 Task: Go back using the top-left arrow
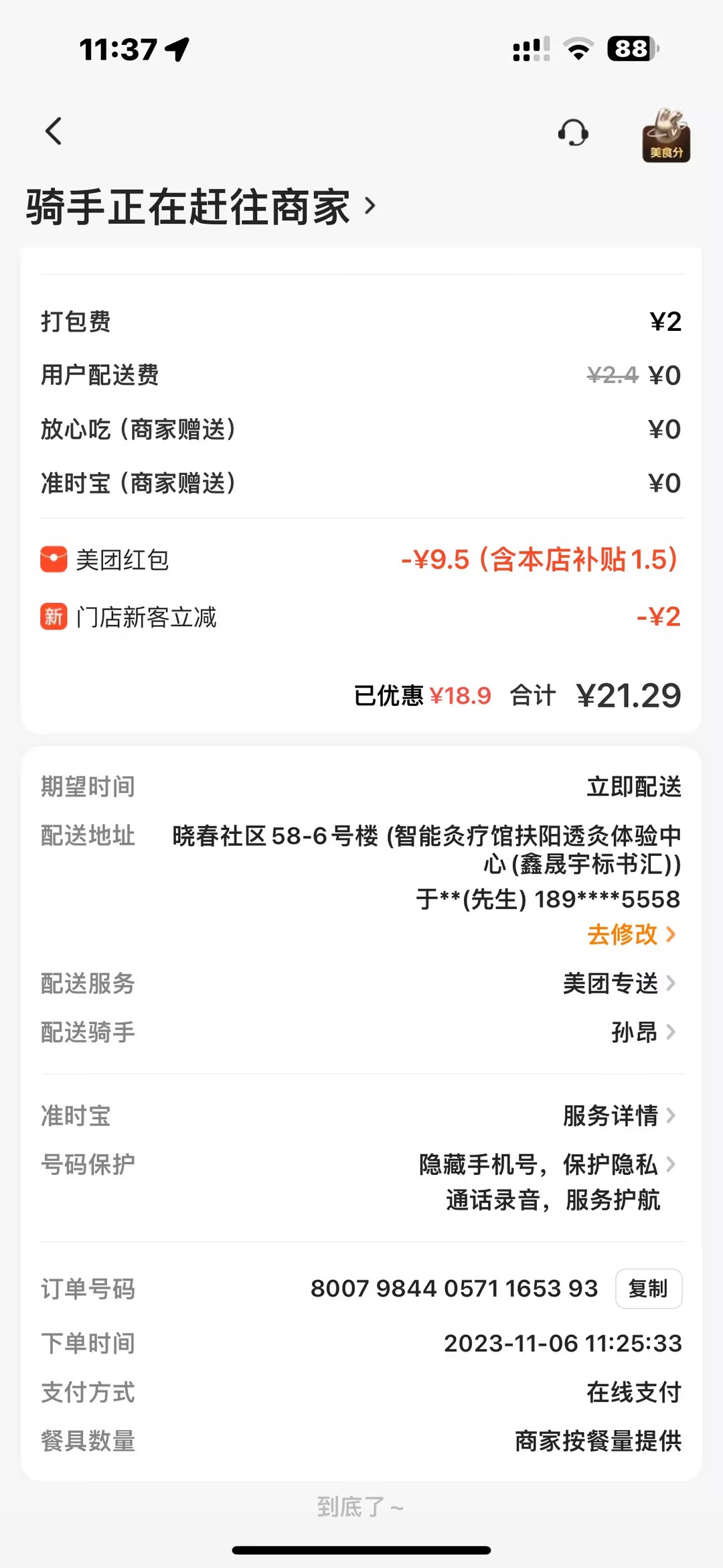pos(54,131)
